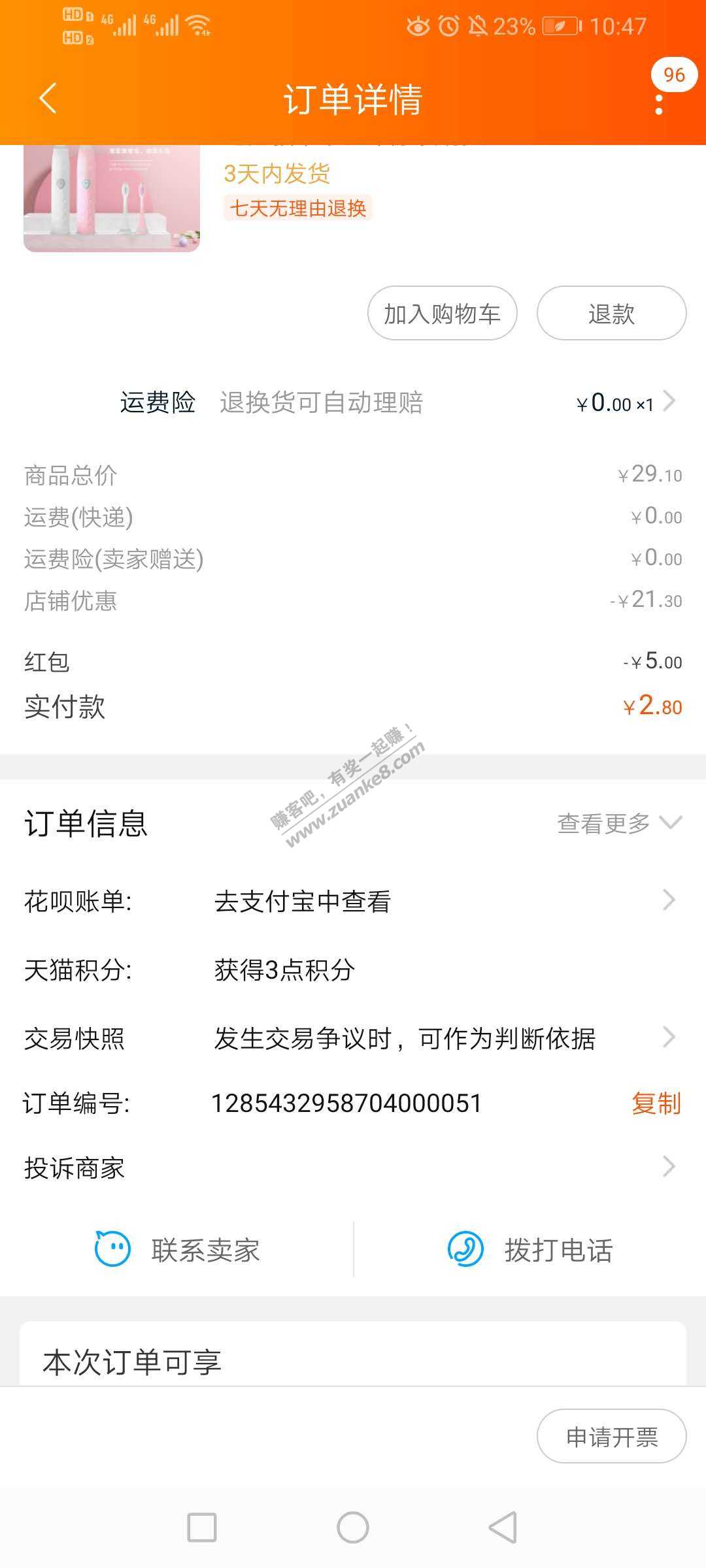
Task: Copy the order number with 复制
Action: click(x=656, y=1103)
